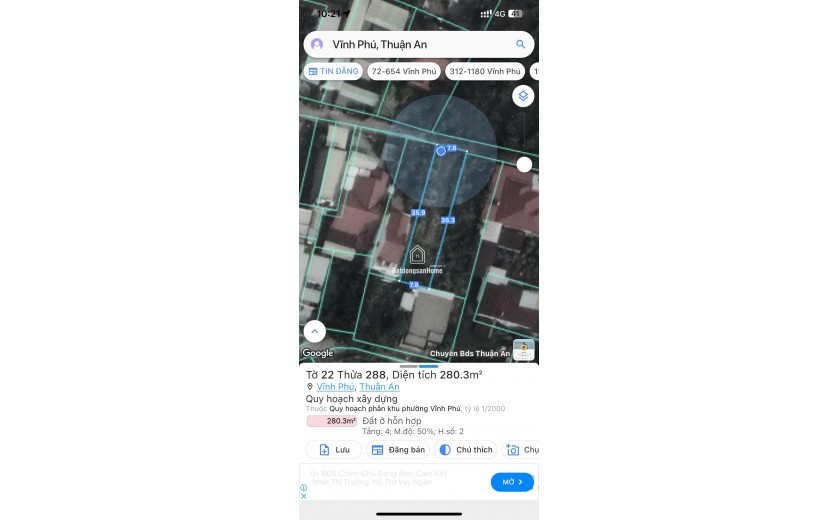This screenshot has height=520, width=840.
Task: Tap the overlay opacity slider handle
Action: click(x=524, y=164)
